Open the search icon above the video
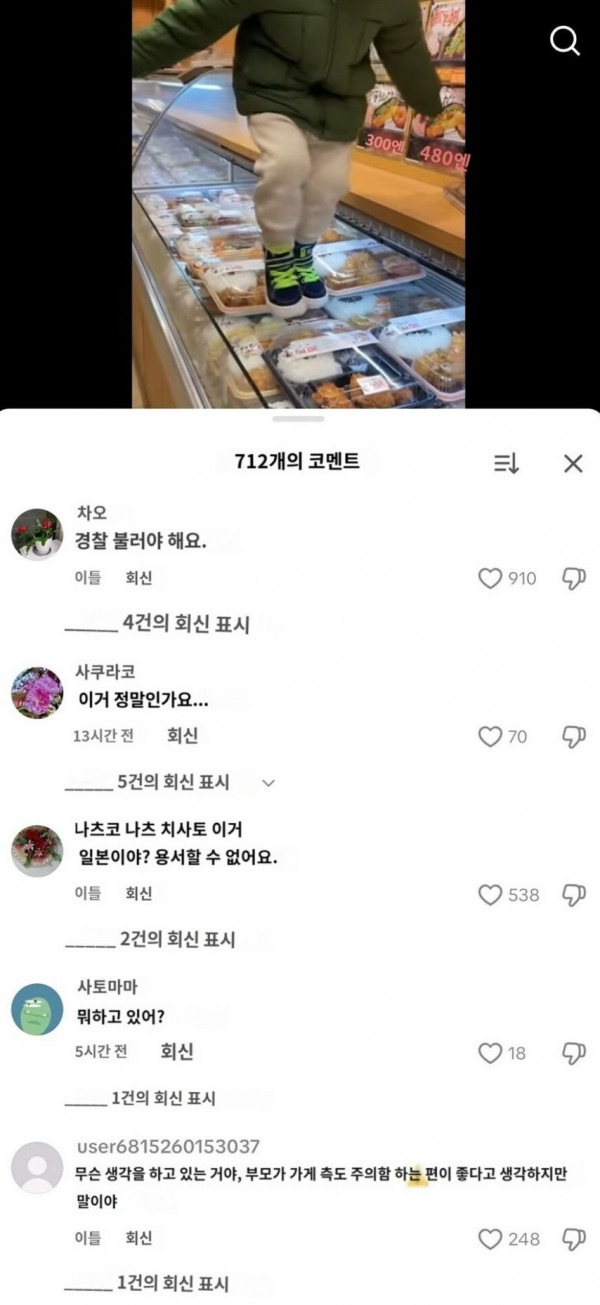 [565, 41]
